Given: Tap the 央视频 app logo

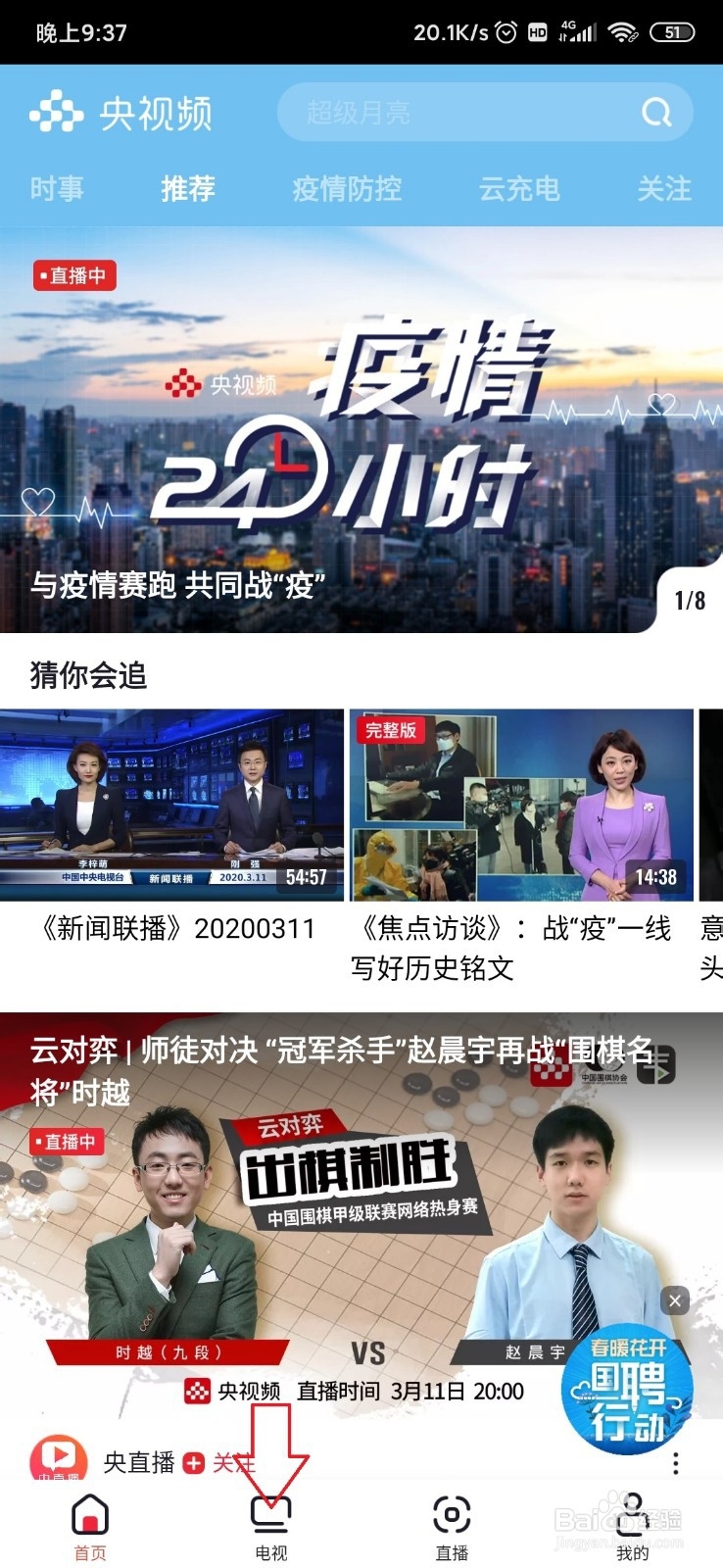Looking at the screenshot, I should coord(118,112).
